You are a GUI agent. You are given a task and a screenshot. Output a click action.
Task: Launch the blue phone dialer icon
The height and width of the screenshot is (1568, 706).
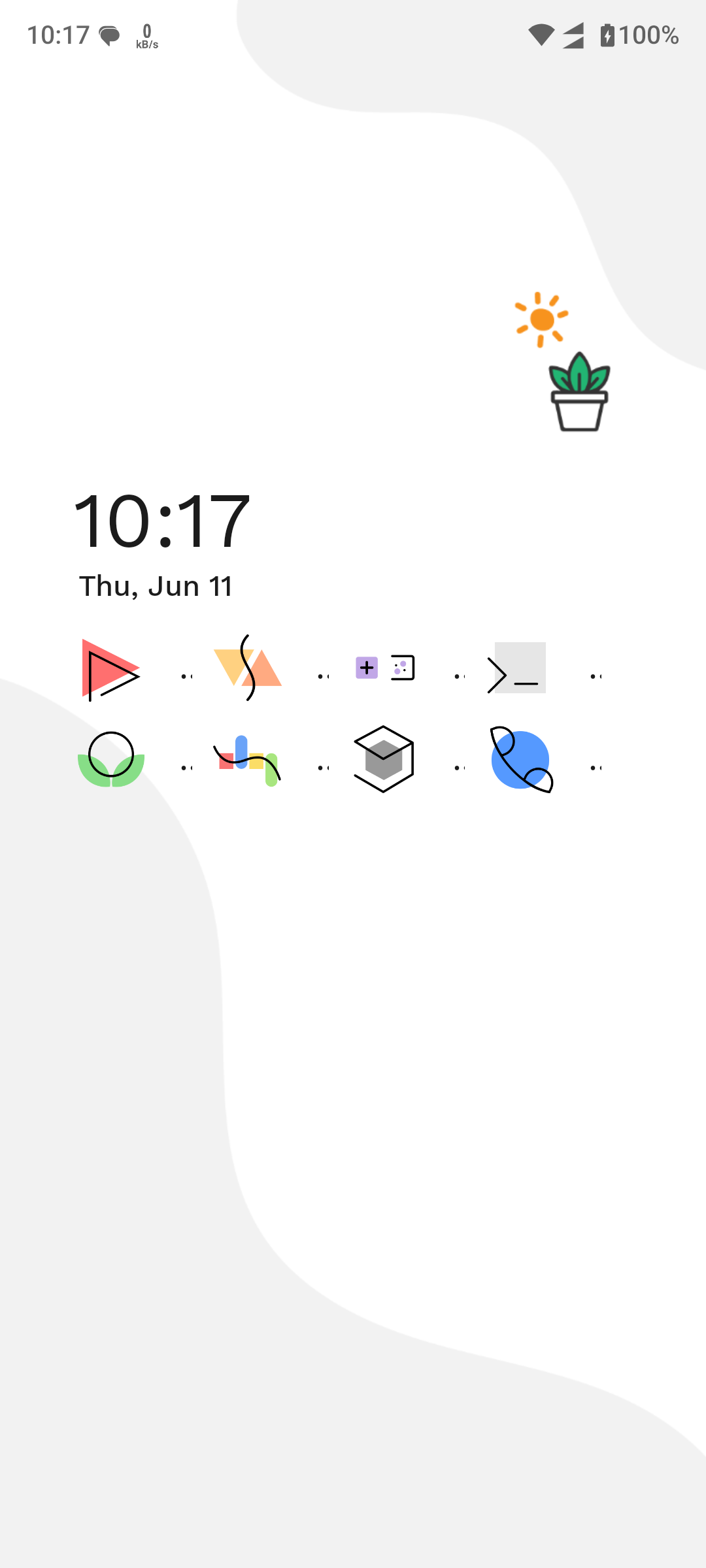click(521, 759)
